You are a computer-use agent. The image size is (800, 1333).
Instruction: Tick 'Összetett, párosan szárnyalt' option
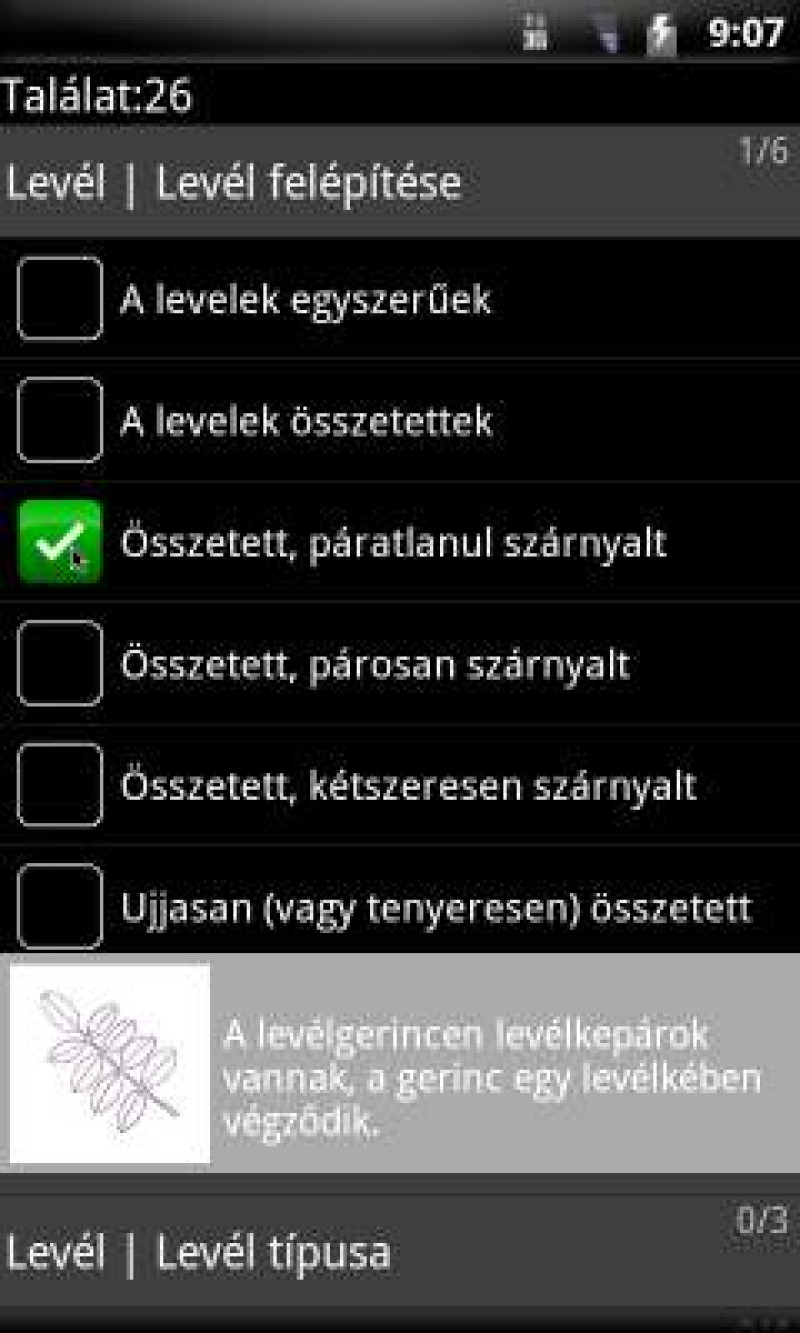point(60,664)
